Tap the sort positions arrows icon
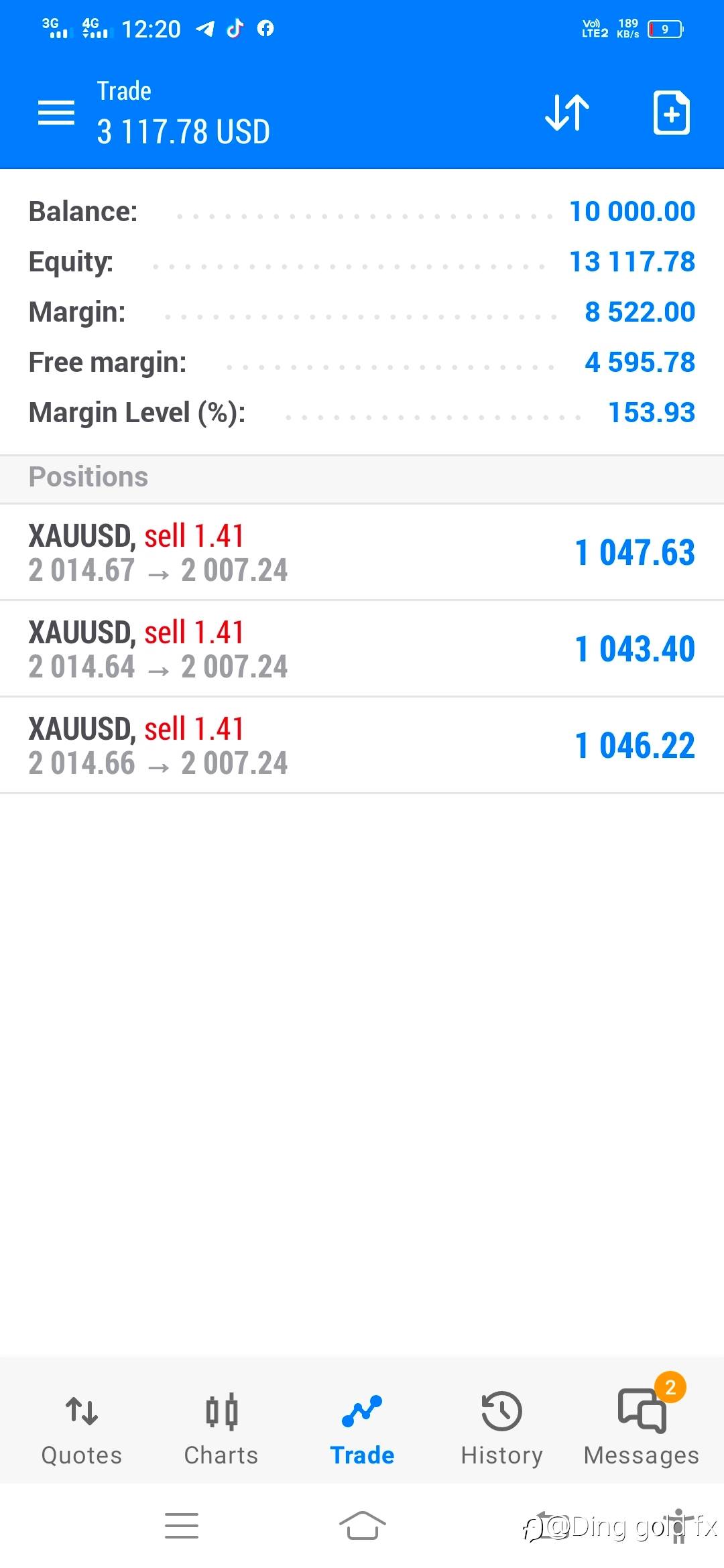724x1568 pixels. tap(567, 113)
